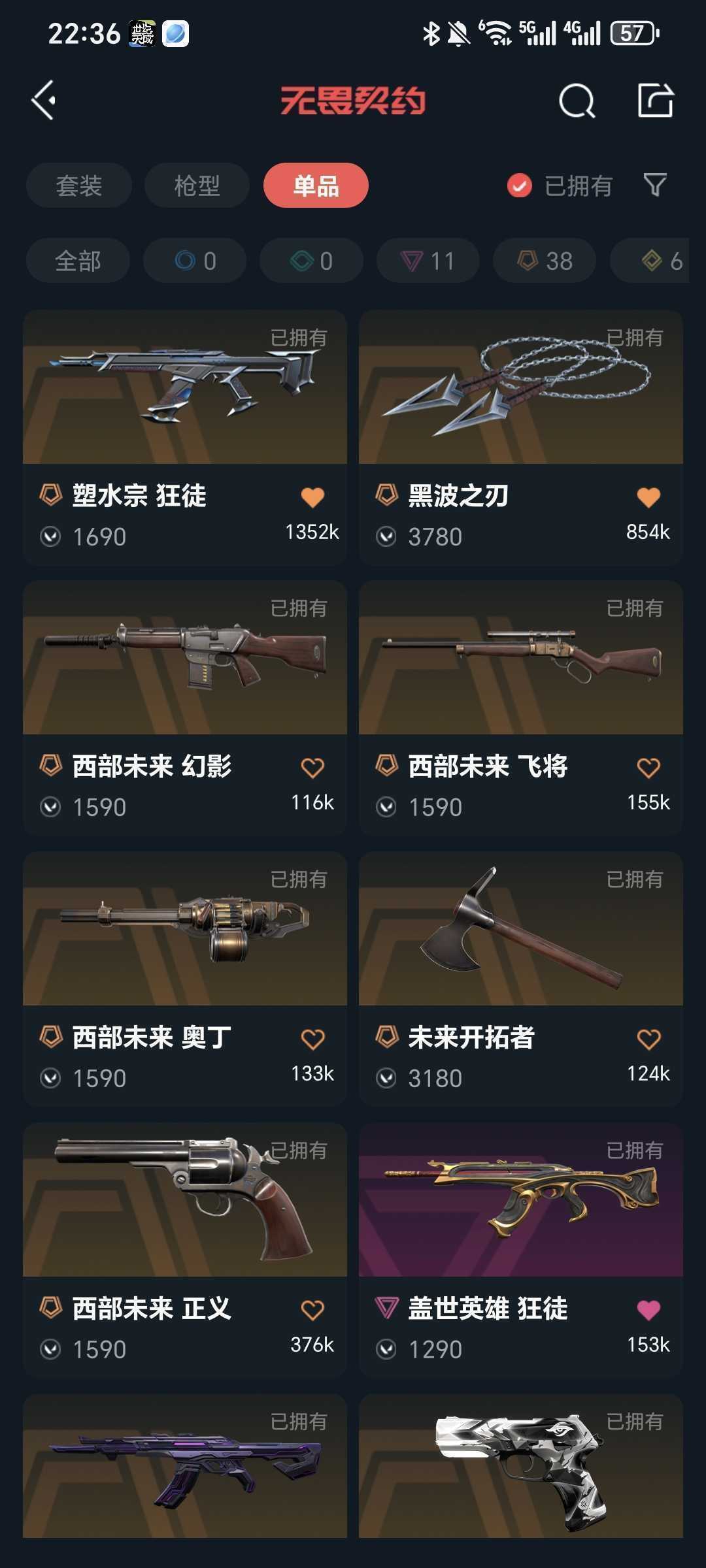Select the 全部 rarity chip

(x=78, y=261)
